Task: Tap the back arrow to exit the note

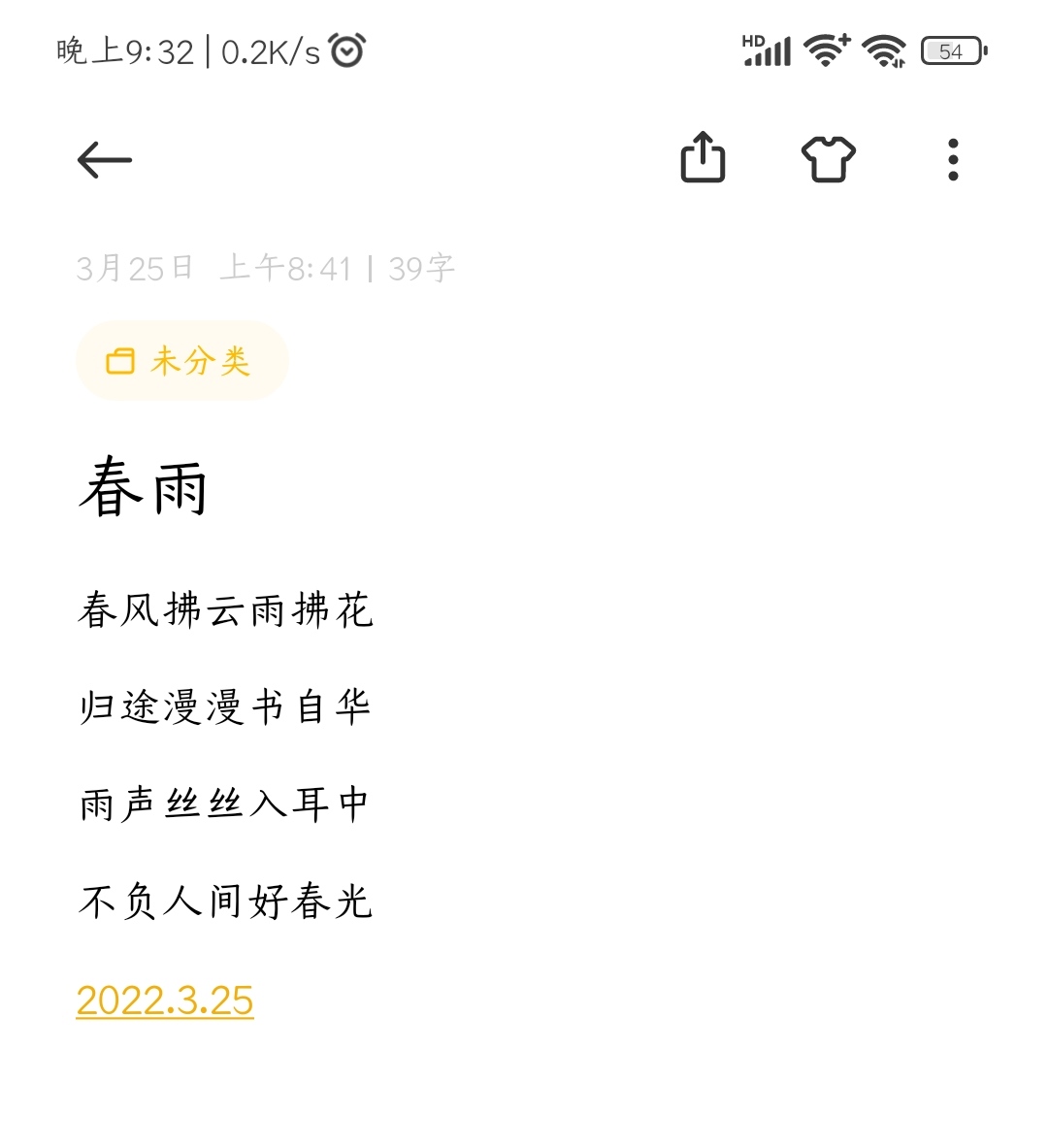Action: [104, 160]
